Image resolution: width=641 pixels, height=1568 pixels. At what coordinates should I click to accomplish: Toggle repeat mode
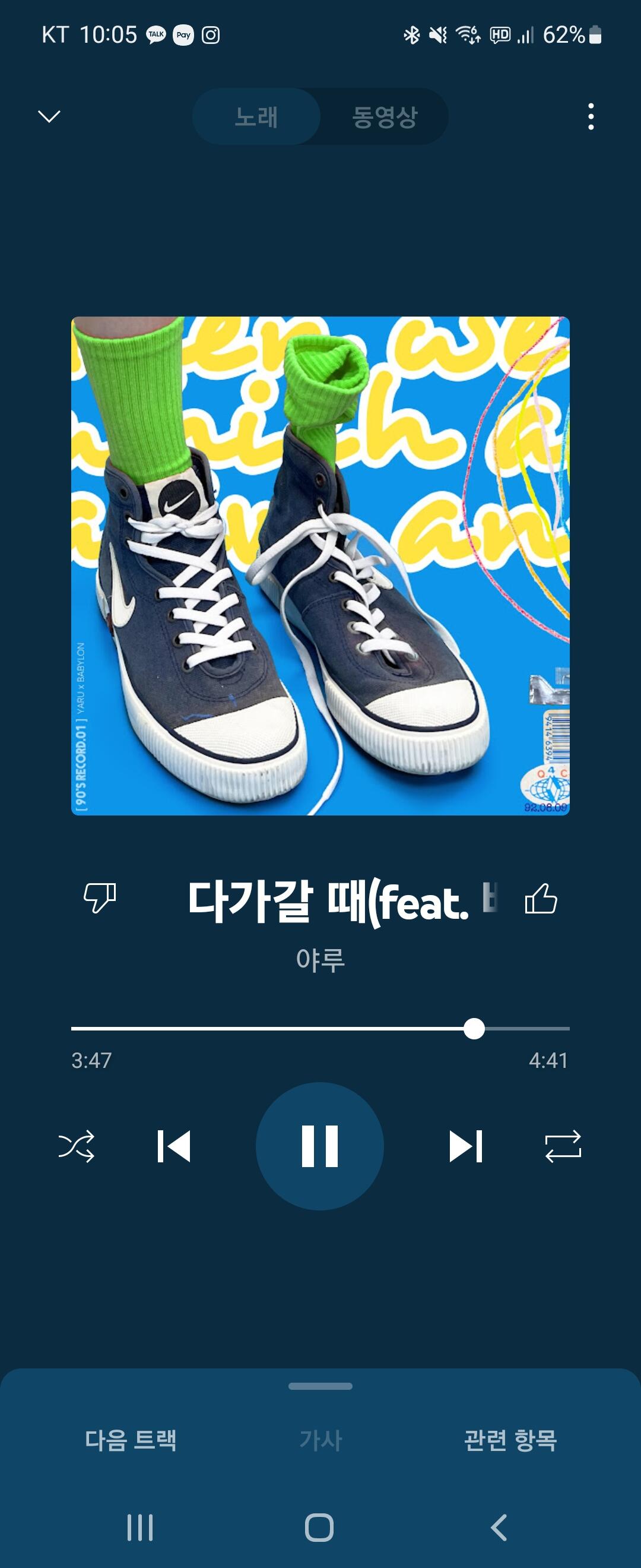coord(563,1146)
